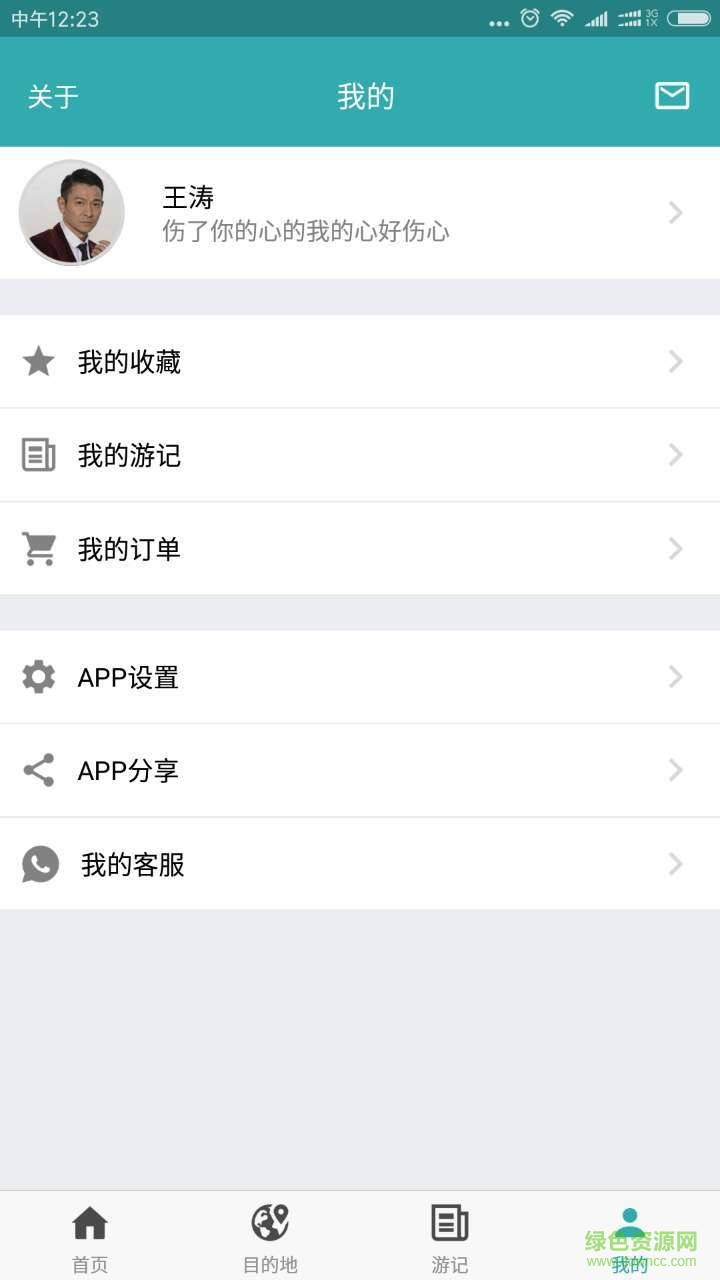
Task: Click the shopping cart icon beside 我的订单
Action: [38, 549]
